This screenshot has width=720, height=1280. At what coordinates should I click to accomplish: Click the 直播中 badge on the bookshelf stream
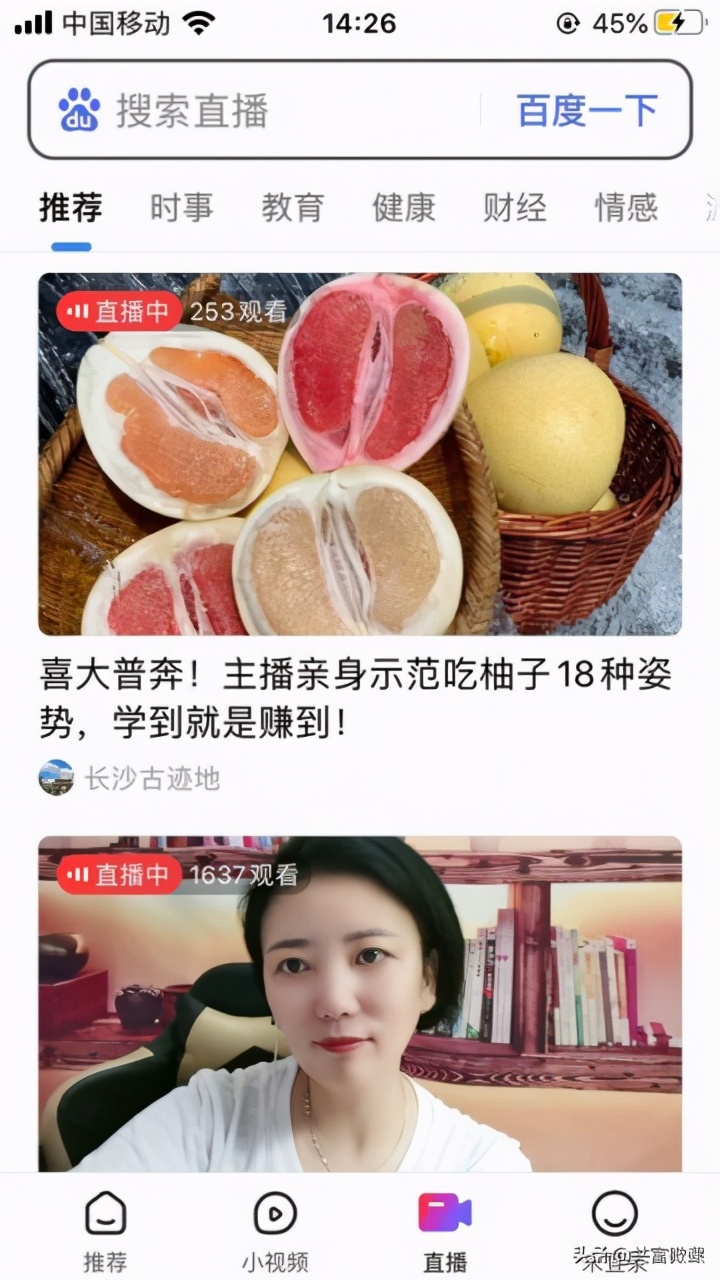point(117,871)
